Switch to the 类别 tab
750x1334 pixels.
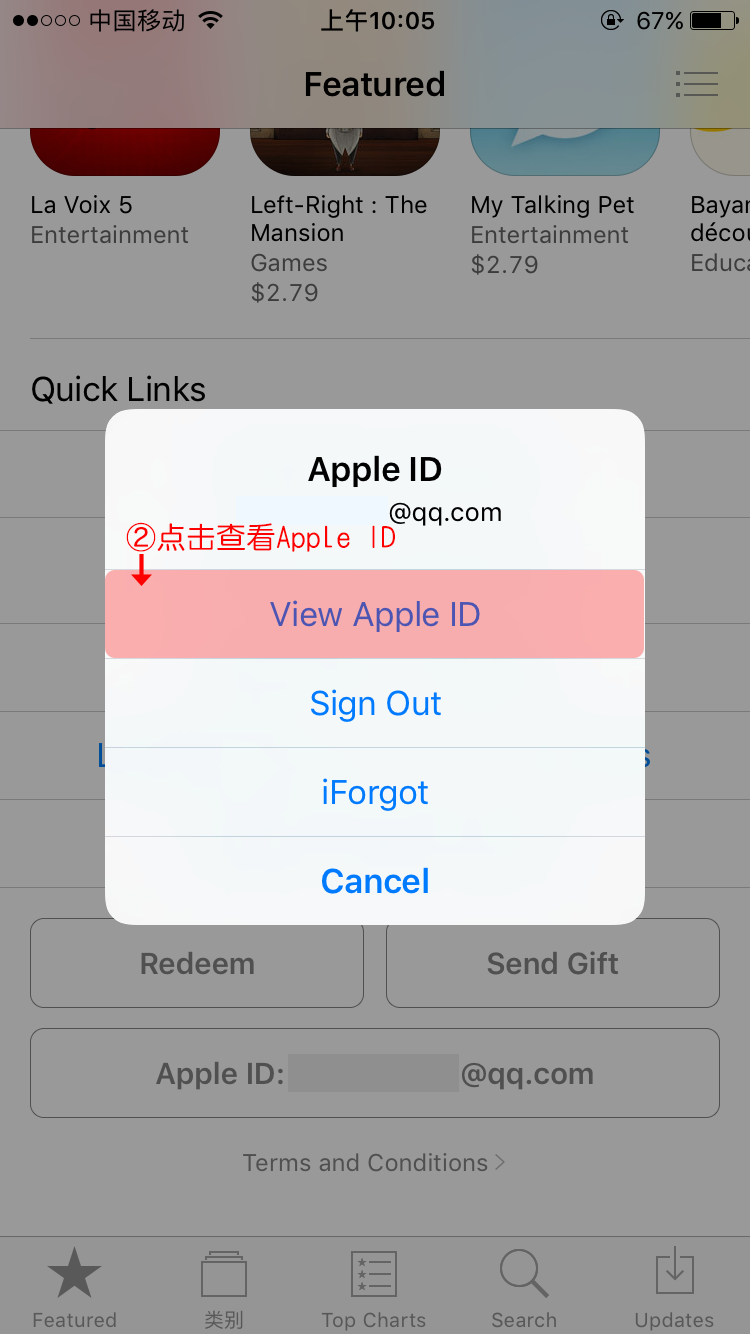(224, 1288)
